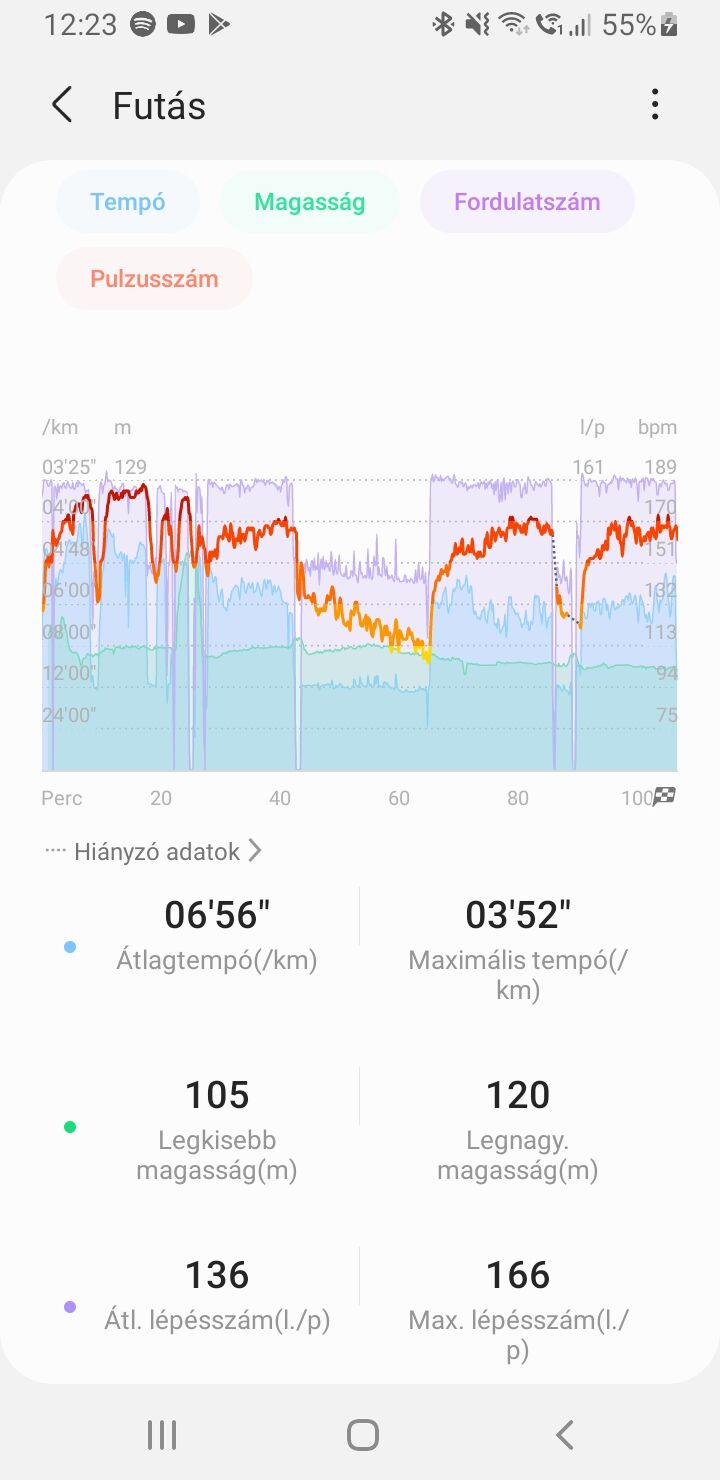
Task: Open the three-dot overflow menu
Action: click(655, 105)
